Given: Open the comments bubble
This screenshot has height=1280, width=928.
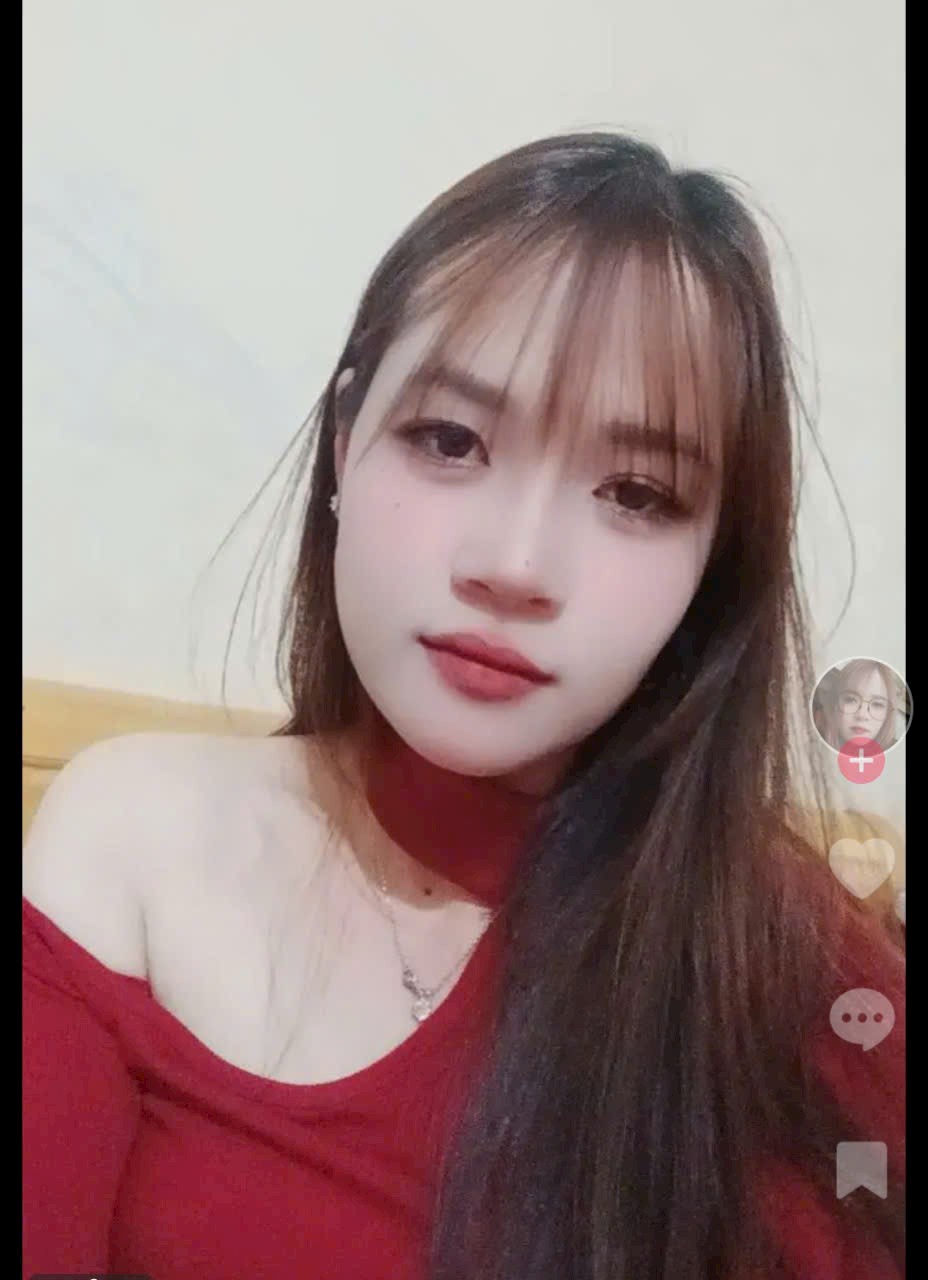Looking at the screenshot, I should click(x=861, y=1018).
